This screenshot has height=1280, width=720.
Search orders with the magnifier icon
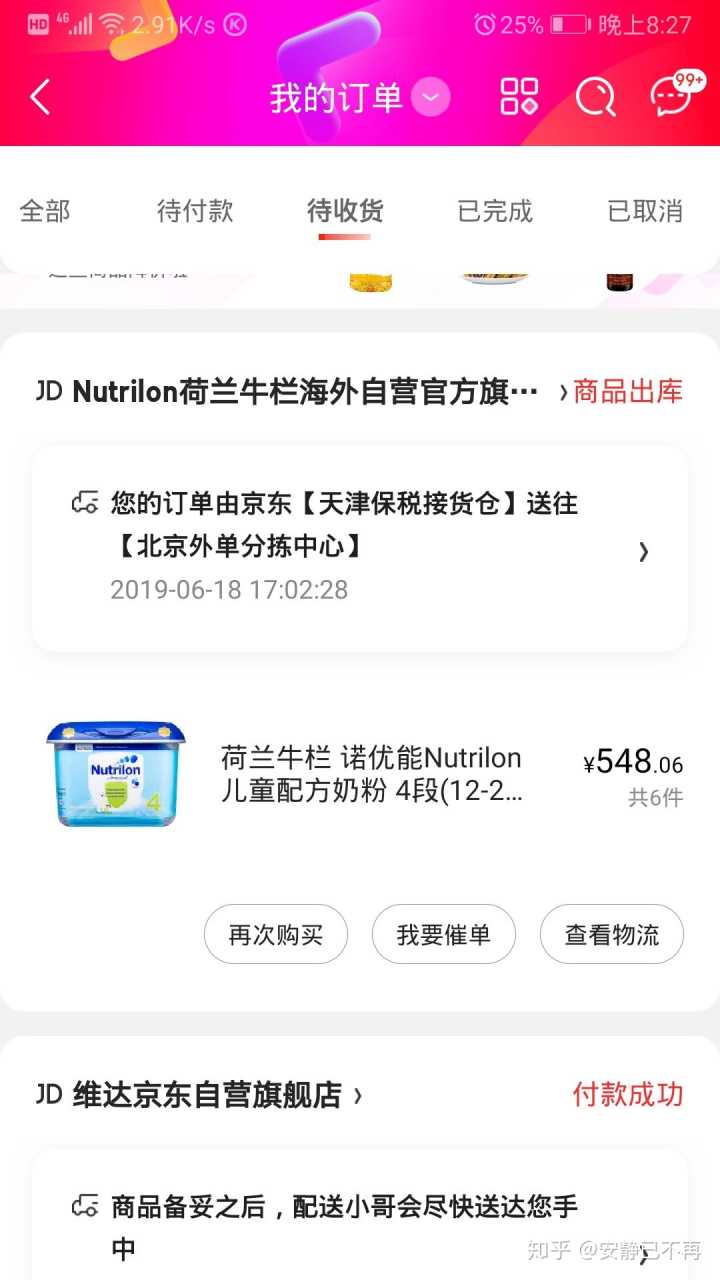[595, 97]
